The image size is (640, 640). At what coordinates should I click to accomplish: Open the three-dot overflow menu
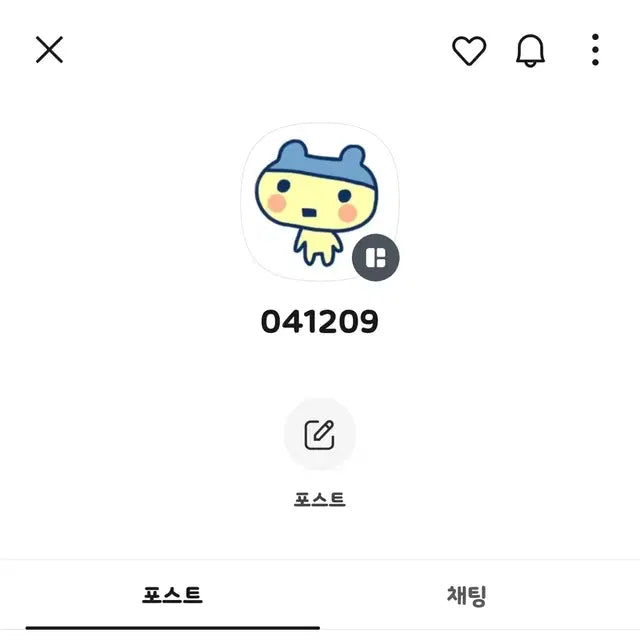point(595,50)
